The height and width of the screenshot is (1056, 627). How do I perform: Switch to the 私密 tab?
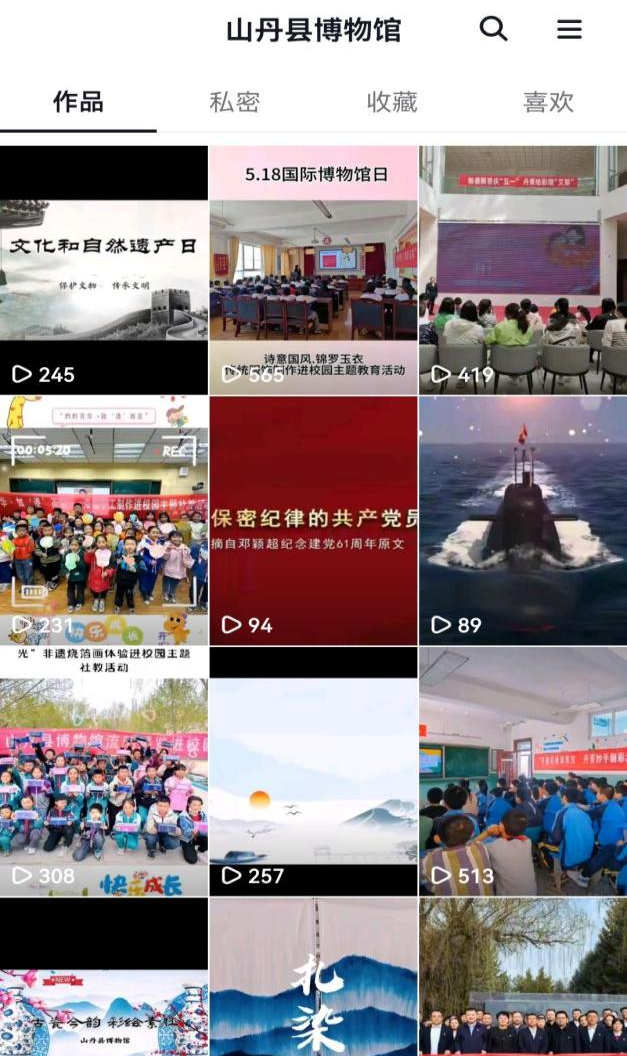[x=235, y=102]
